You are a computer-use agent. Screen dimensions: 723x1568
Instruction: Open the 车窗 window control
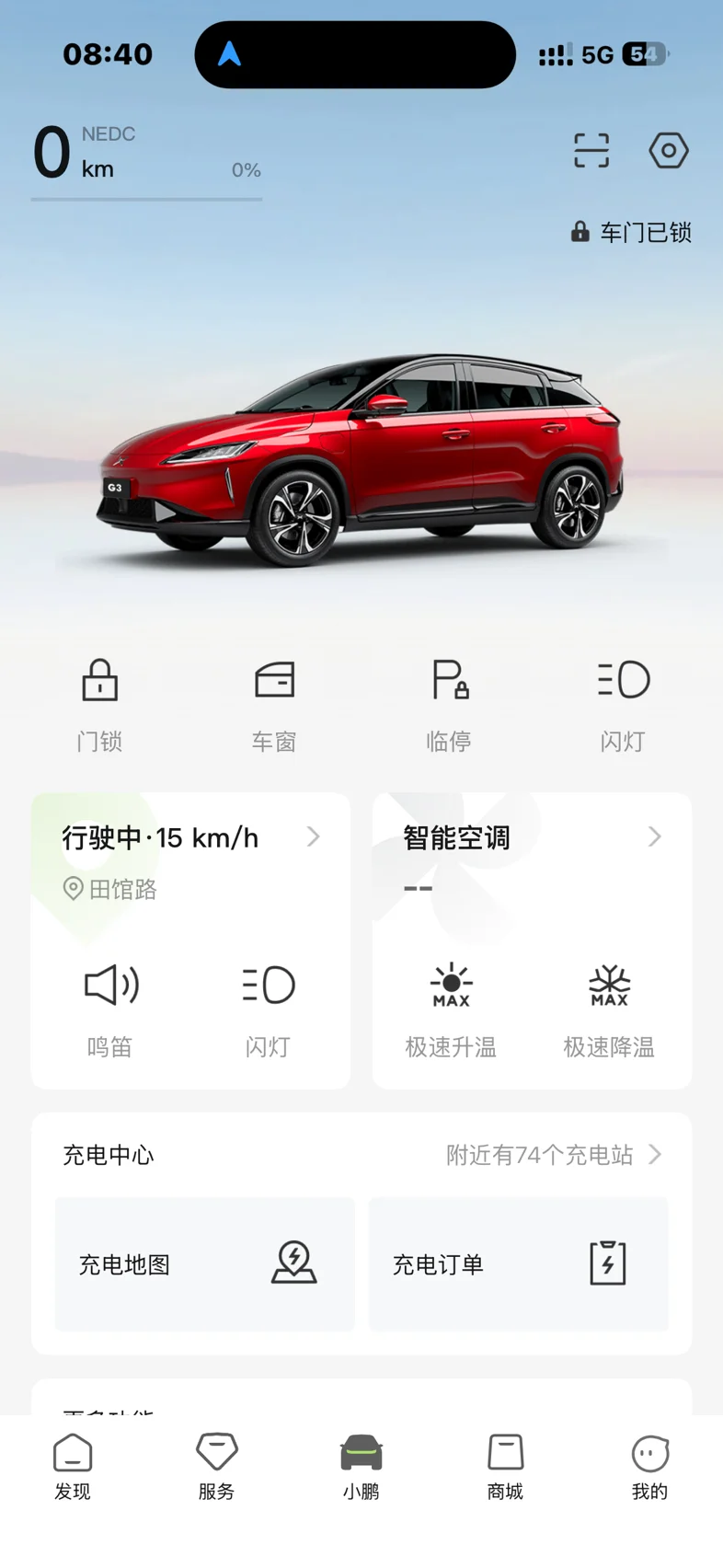point(274,704)
